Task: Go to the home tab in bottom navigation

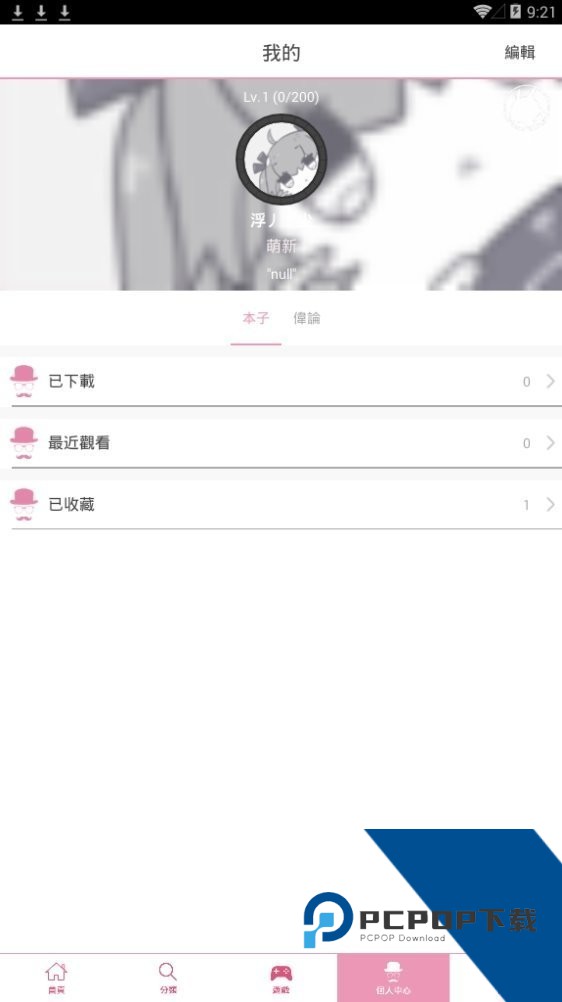Action: pyautogui.click(x=56, y=978)
